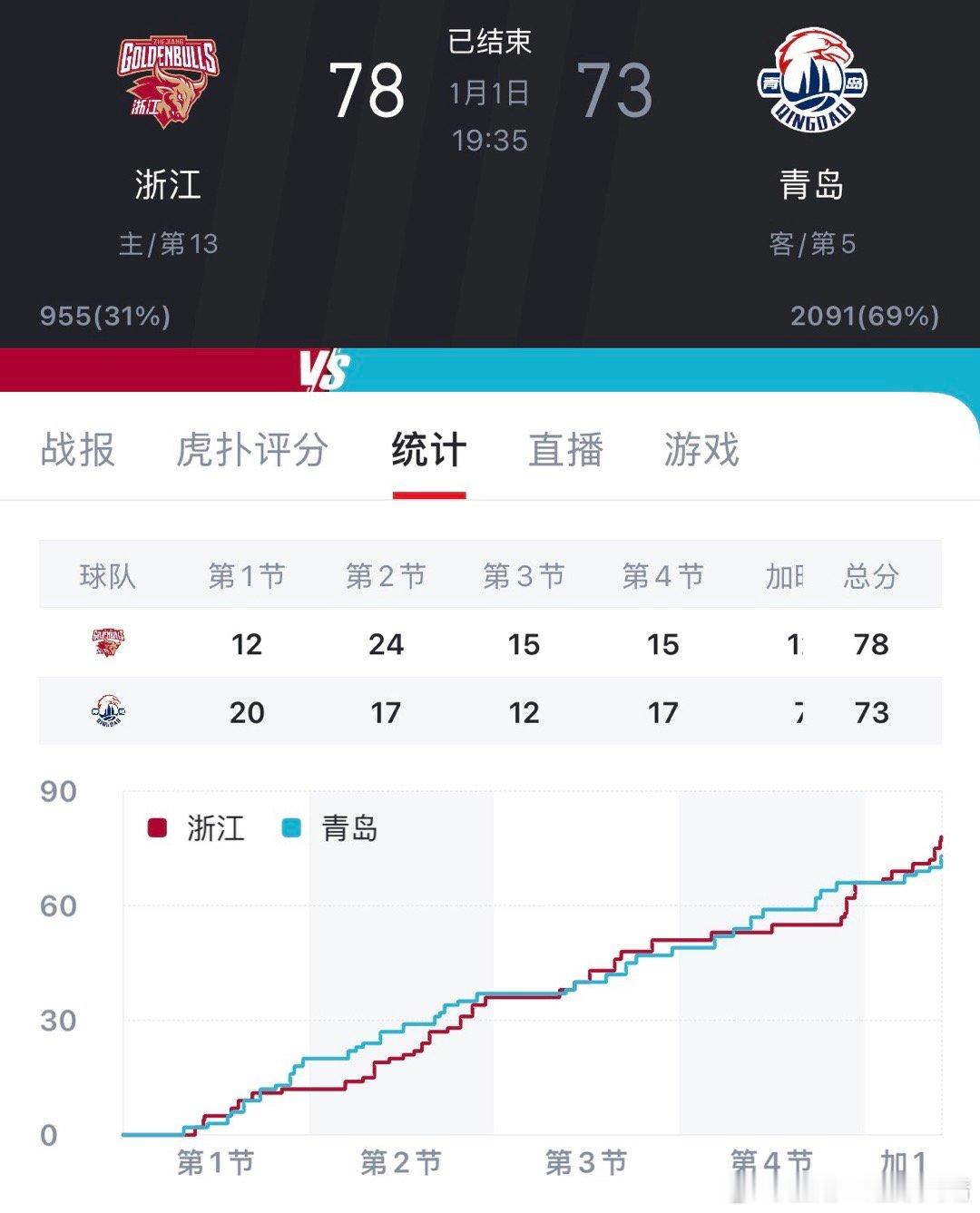
Task: Open the 直播 tab
Action: [x=565, y=450]
